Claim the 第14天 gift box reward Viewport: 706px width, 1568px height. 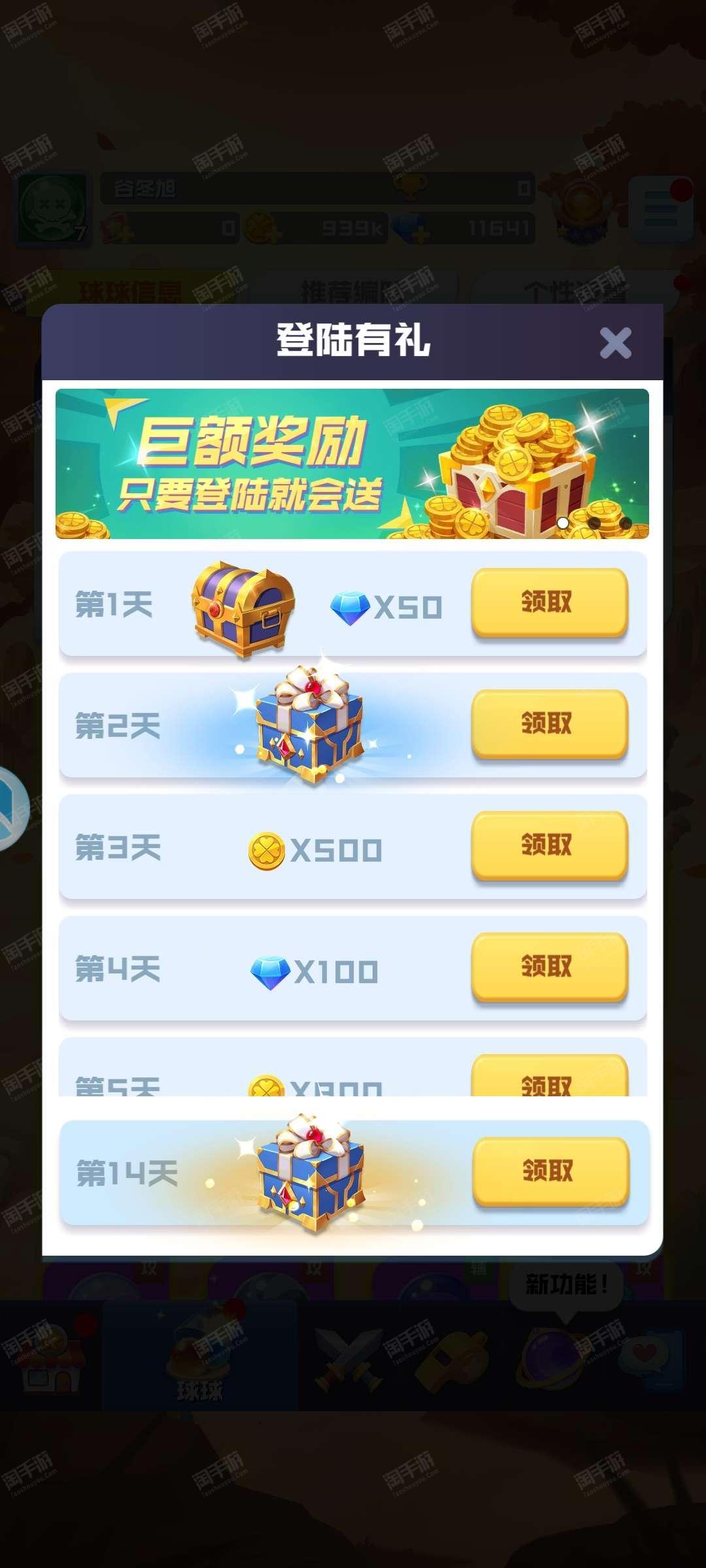pos(551,1171)
